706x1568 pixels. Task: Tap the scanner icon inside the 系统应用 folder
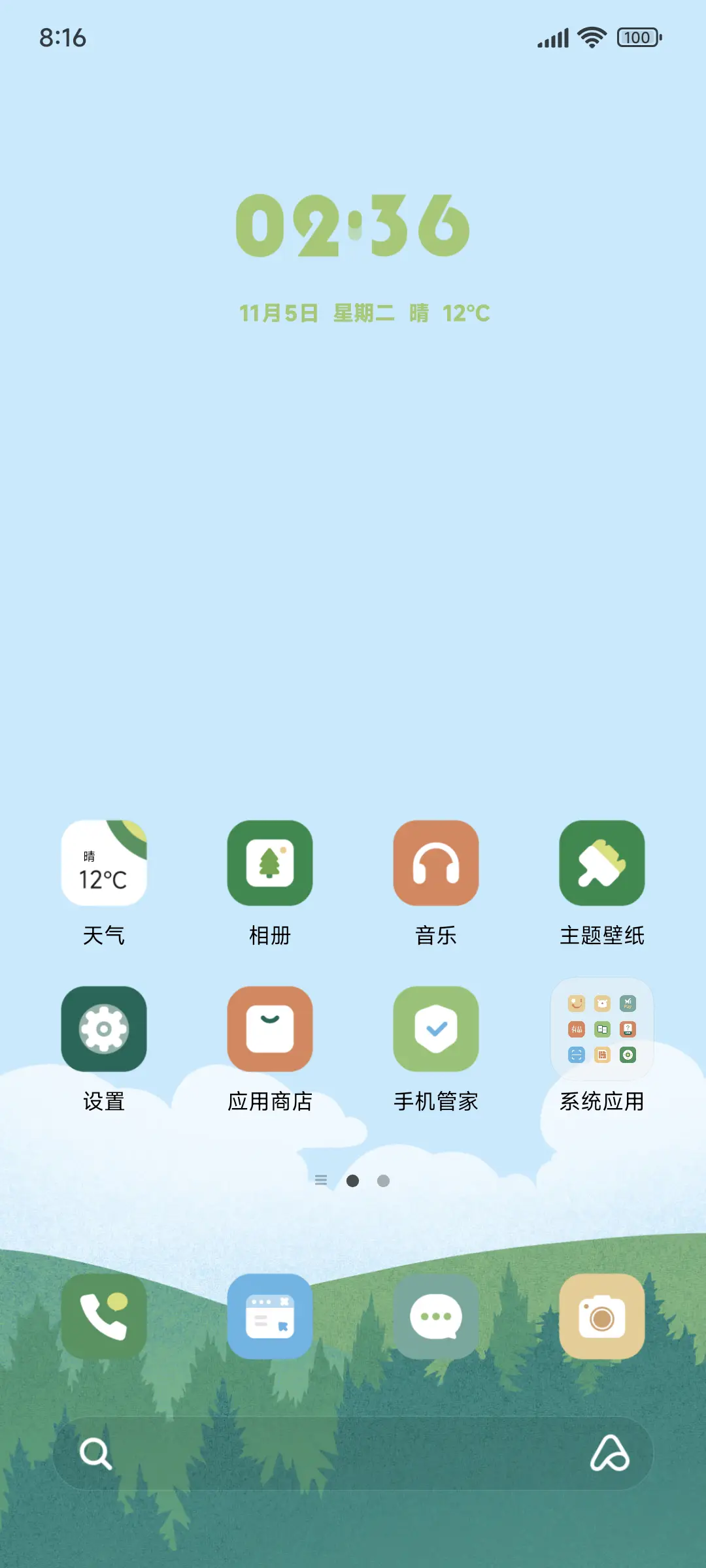coord(577,1054)
